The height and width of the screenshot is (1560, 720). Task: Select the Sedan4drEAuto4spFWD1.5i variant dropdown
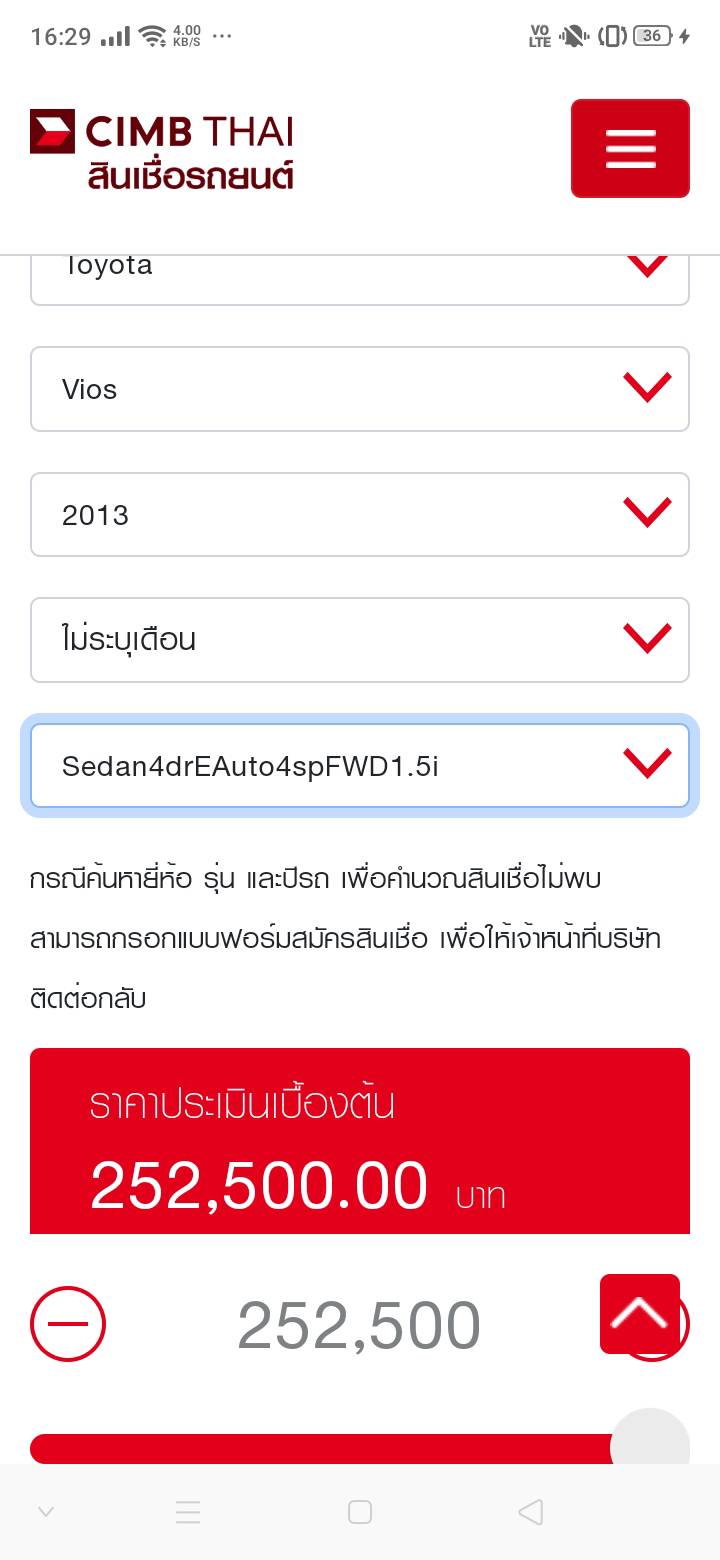(360, 766)
